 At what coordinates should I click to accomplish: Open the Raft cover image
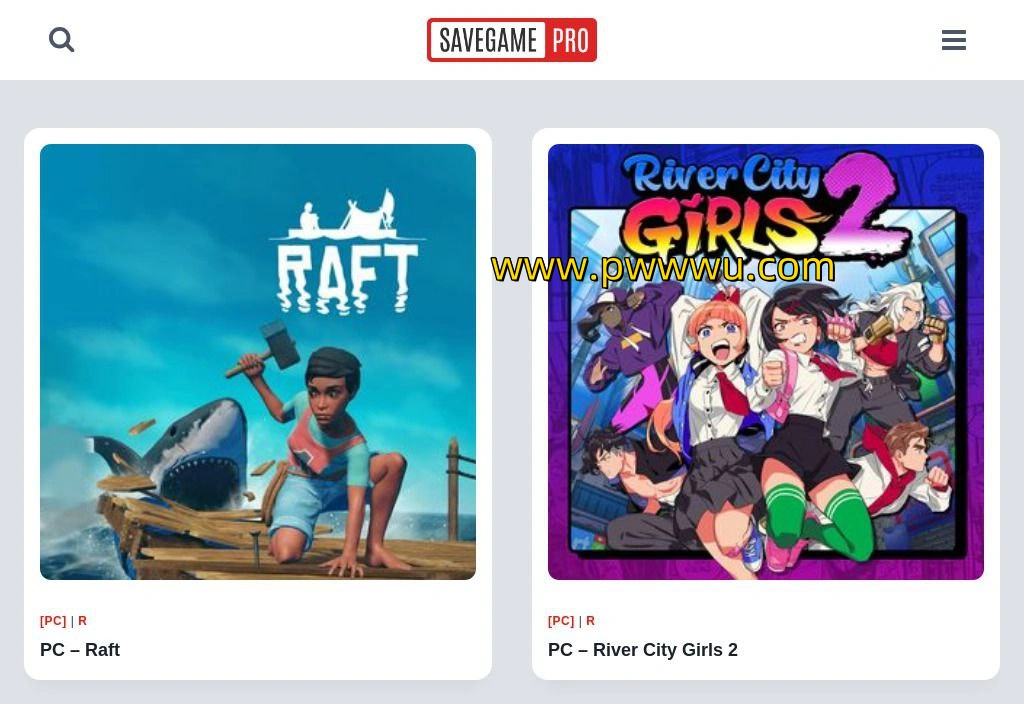[258, 362]
